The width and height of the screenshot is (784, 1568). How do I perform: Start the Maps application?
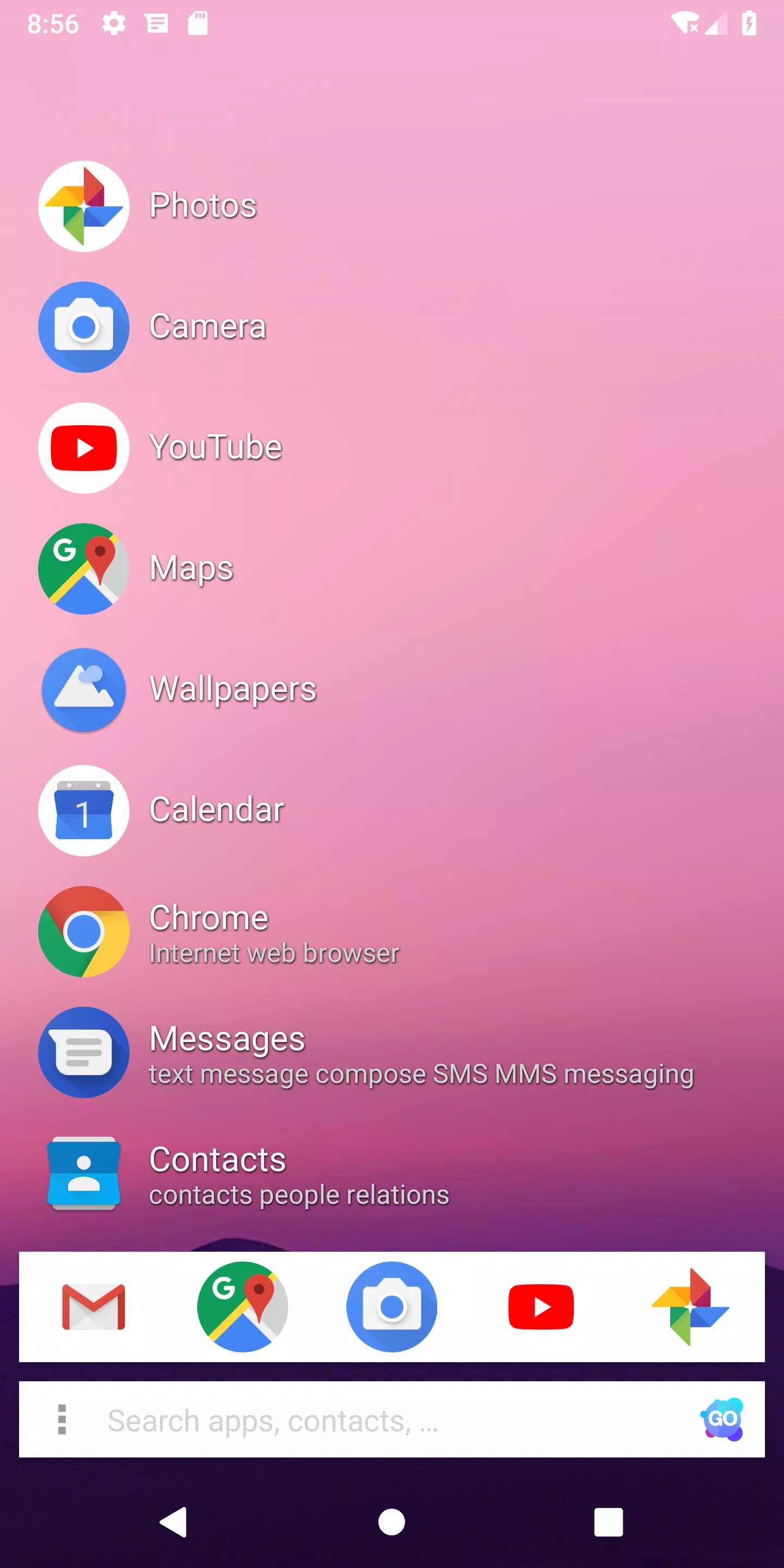coord(84,568)
